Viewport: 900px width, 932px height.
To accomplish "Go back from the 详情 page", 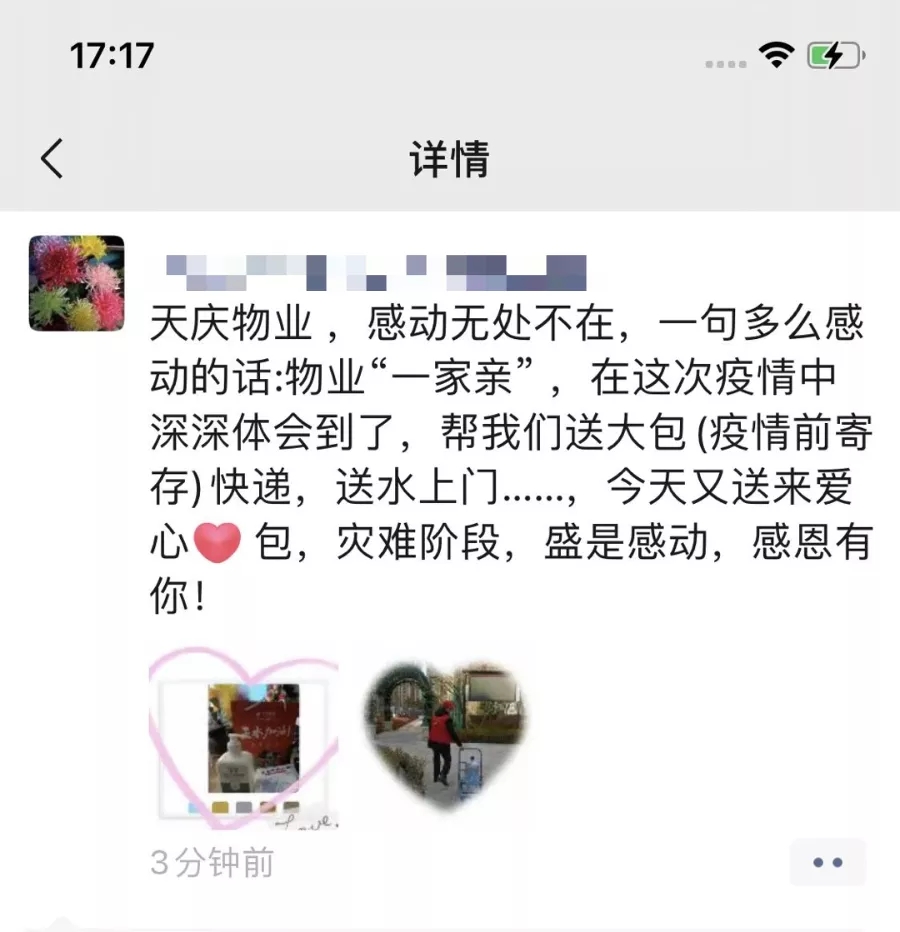I will click(x=52, y=158).
